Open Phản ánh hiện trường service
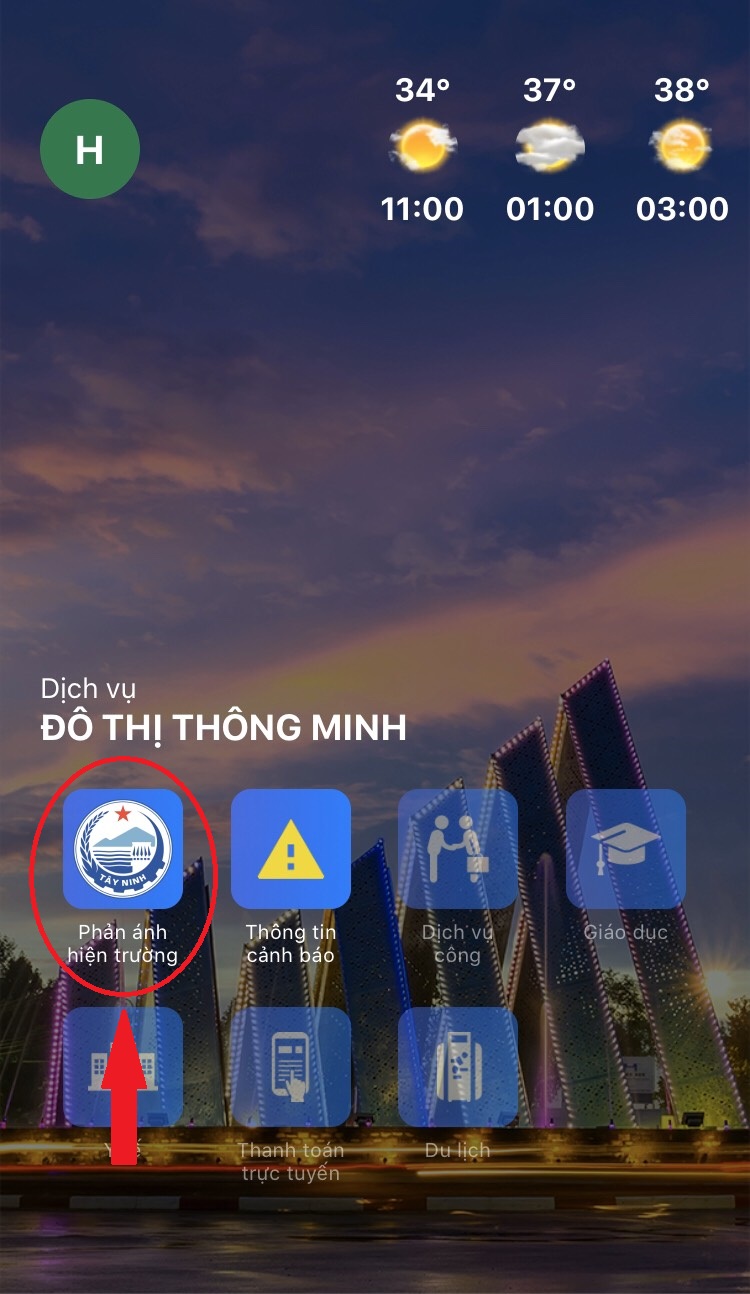Viewport: 750px width, 1294px height. point(123,849)
